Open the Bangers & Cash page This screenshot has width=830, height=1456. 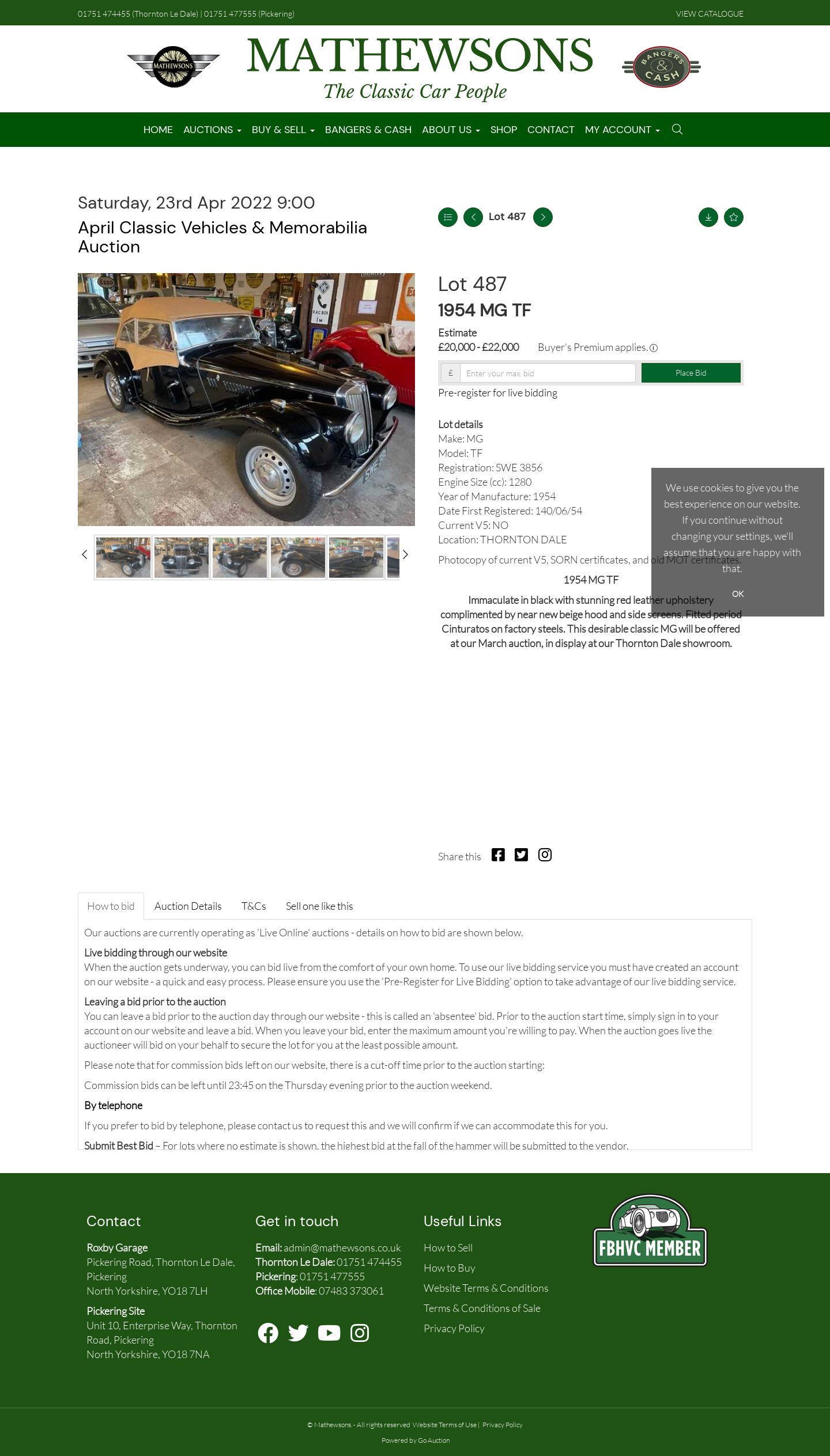368,130
